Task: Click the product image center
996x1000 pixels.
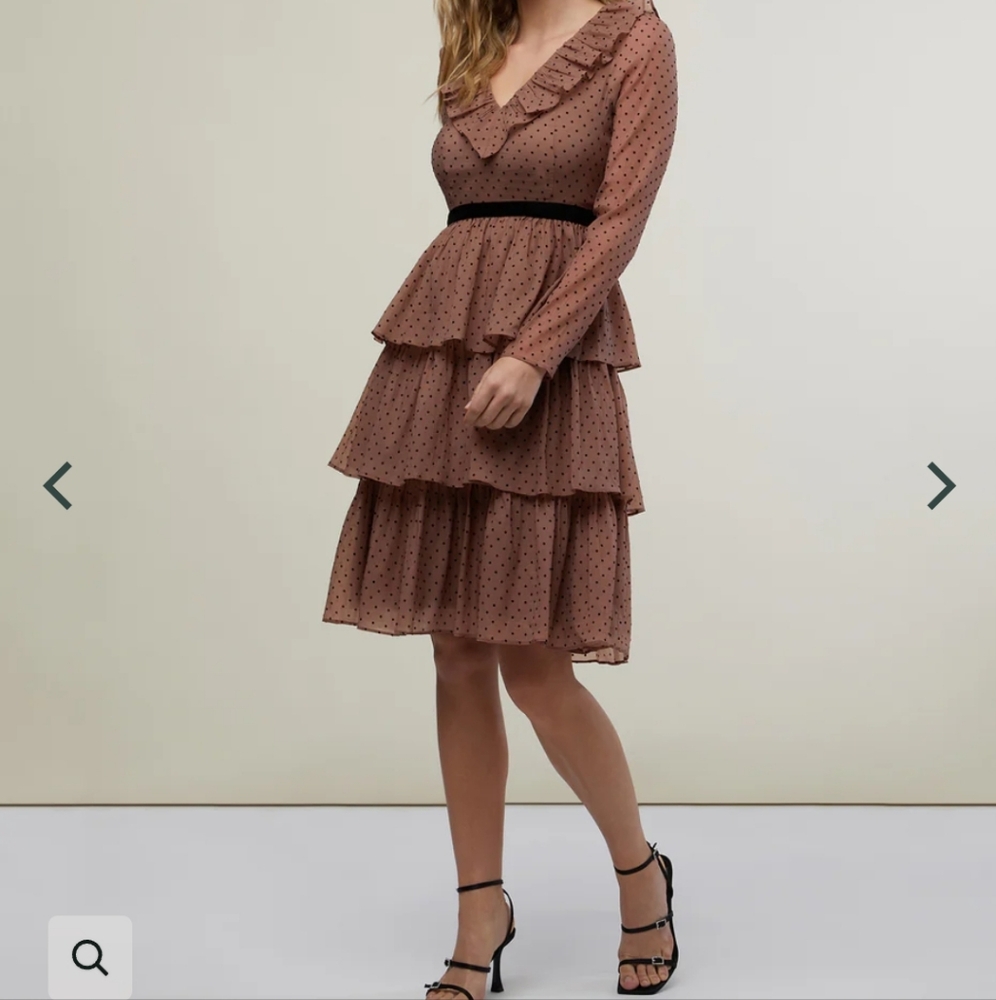Action: point(498,500)
